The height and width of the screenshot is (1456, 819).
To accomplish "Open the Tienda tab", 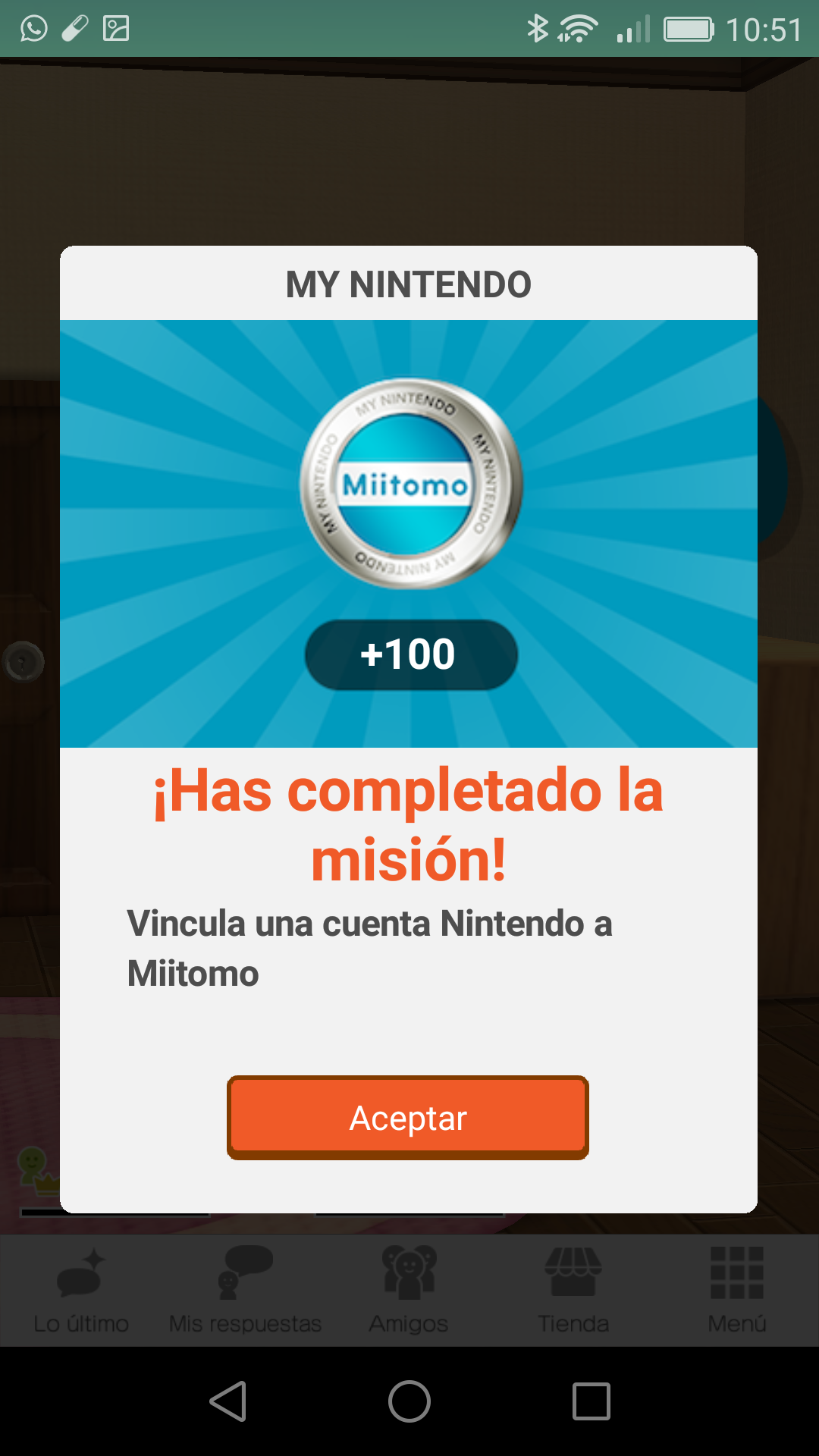I will coord(573,1291).
